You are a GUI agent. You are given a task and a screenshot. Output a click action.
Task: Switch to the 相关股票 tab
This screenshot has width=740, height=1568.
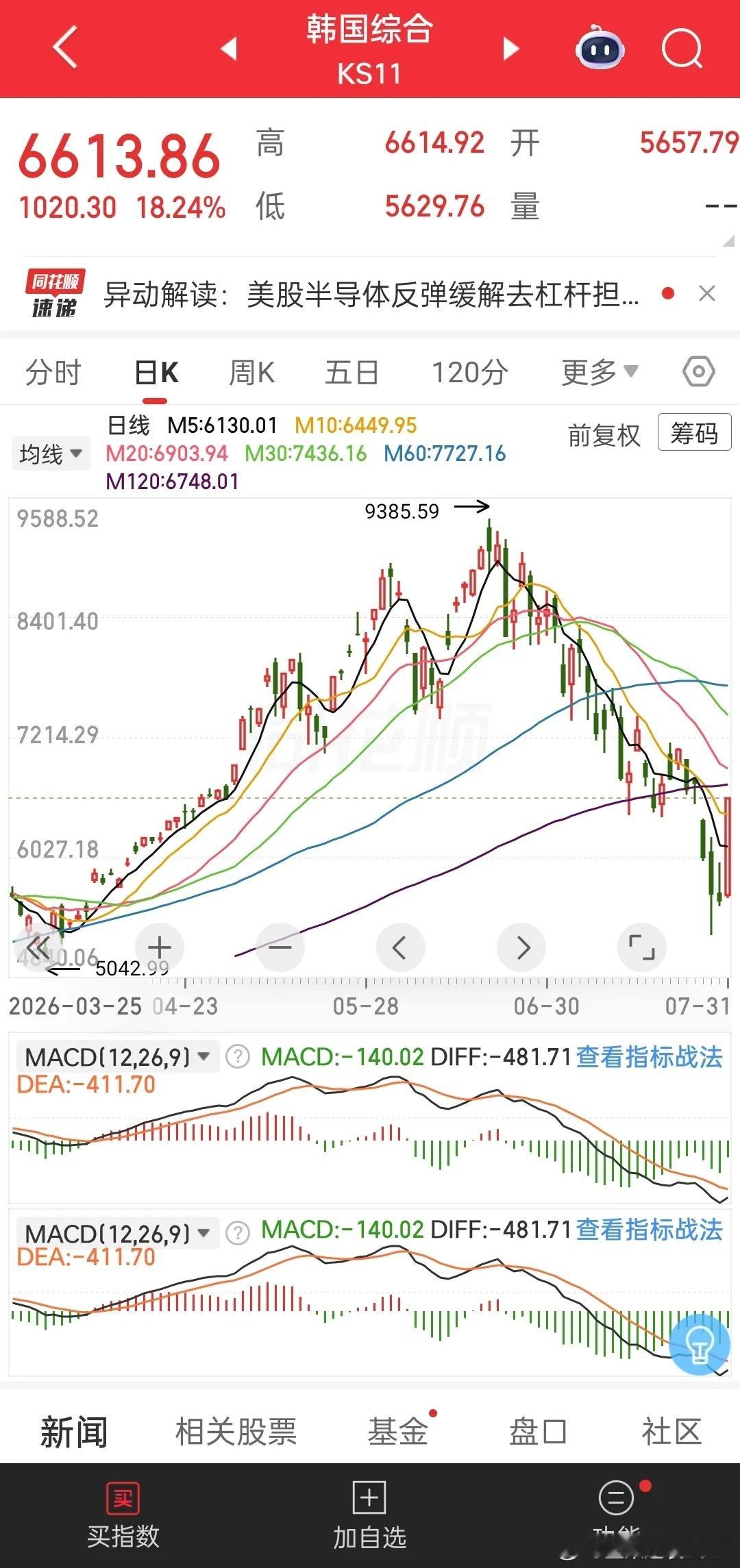[x=236, y=1432]
